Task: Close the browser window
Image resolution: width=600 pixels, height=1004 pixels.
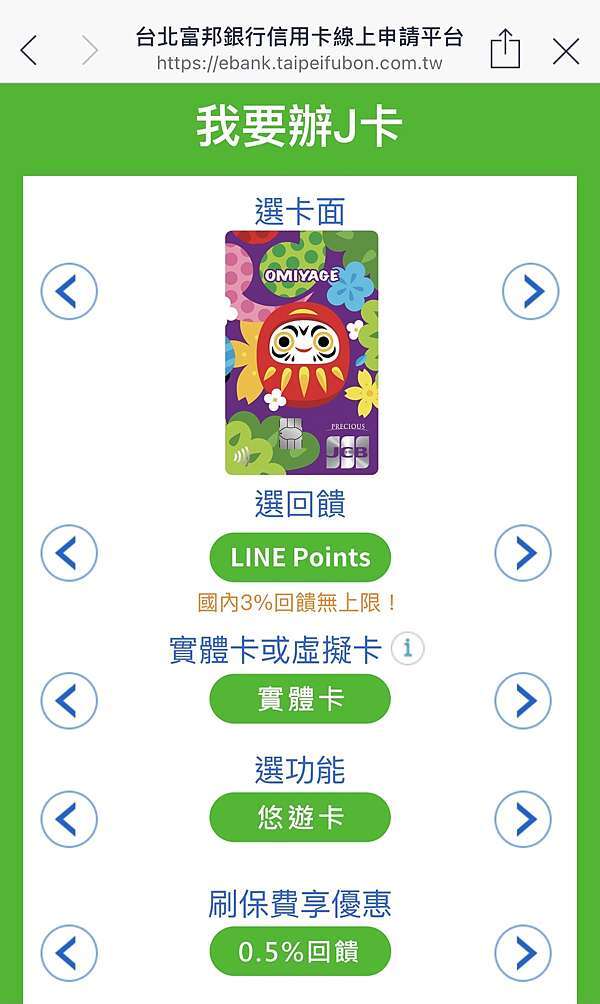Action: point(565,51)
